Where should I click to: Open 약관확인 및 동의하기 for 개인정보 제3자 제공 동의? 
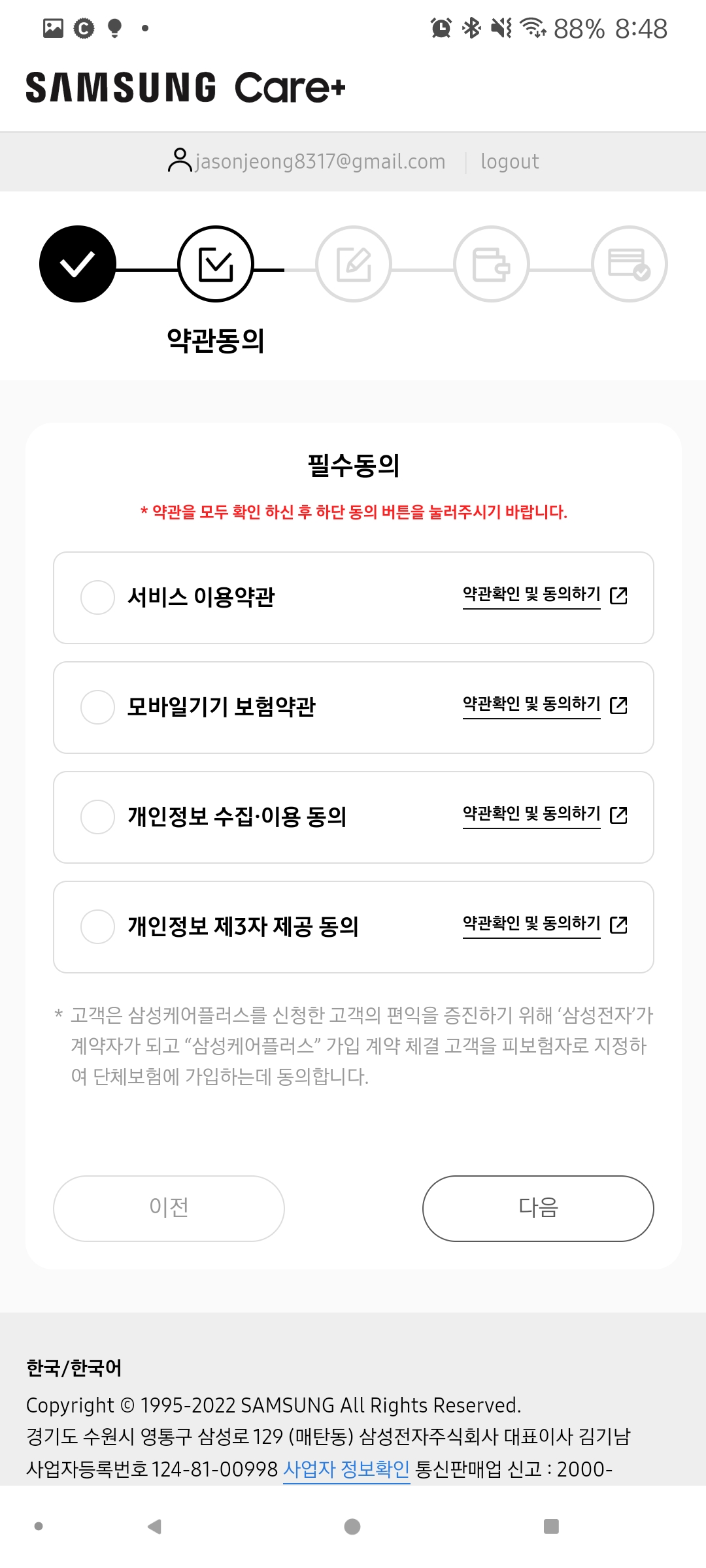tap(545, 924)
